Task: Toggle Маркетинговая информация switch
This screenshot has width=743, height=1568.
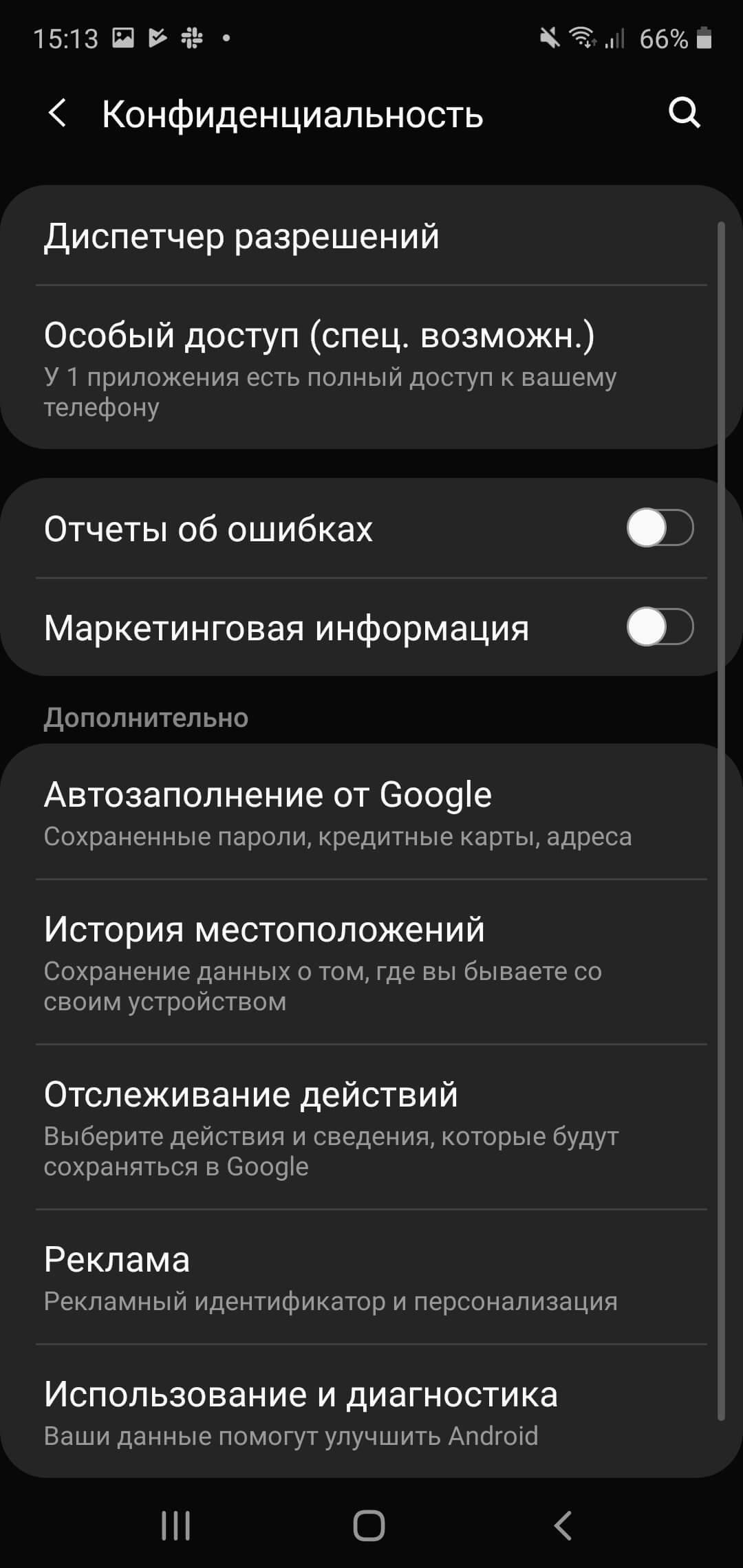Action: click(x=659, y=627)
